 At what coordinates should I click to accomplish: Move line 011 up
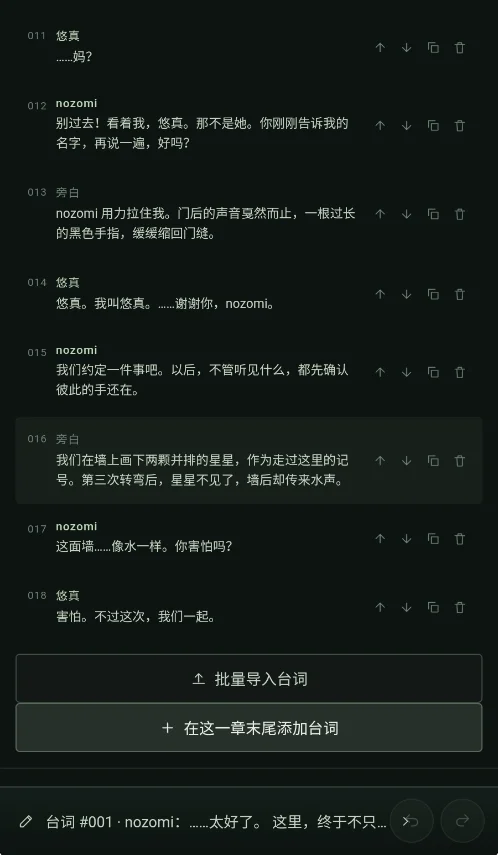click(380, 48)
